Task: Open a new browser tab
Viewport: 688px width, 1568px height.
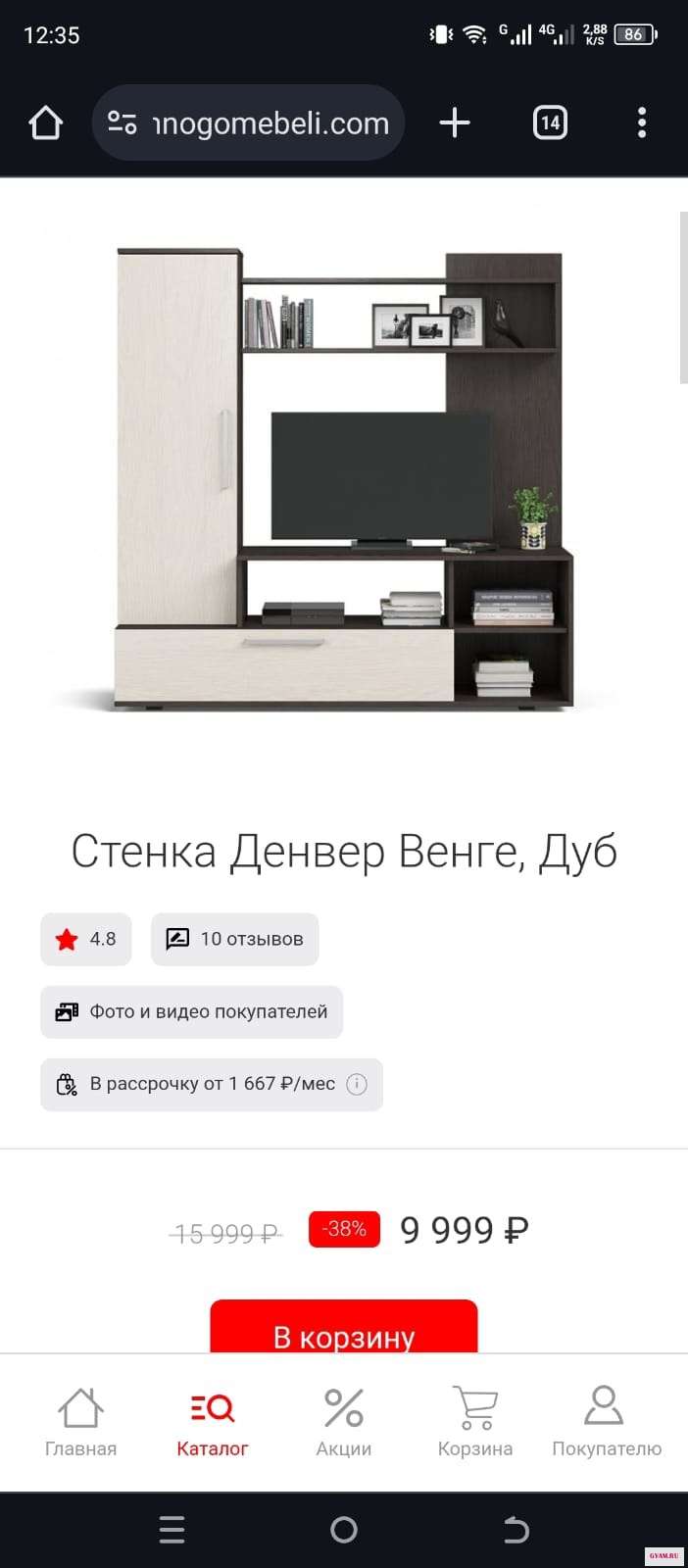Action: [455, 123]
